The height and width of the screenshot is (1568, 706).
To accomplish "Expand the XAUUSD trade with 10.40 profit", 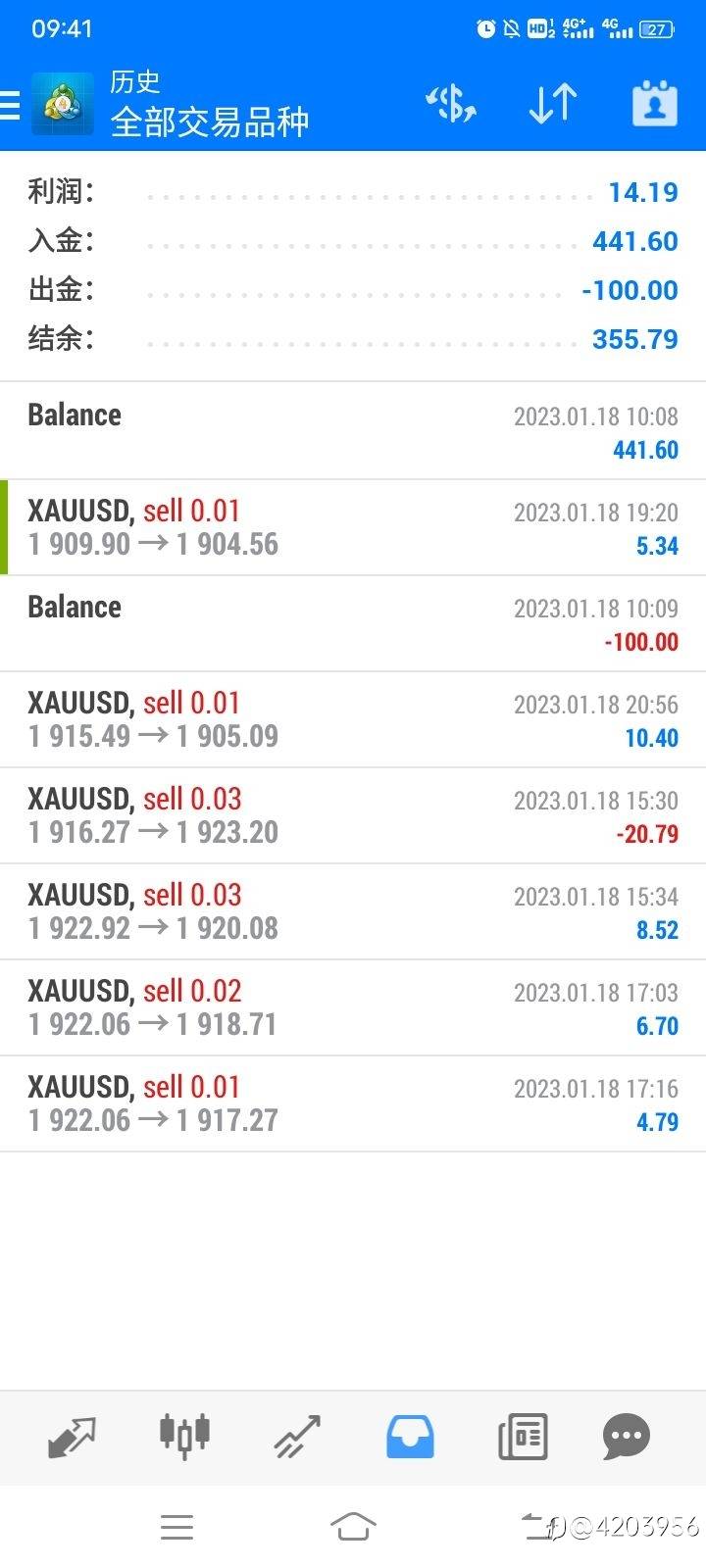I will pos(353,719).
